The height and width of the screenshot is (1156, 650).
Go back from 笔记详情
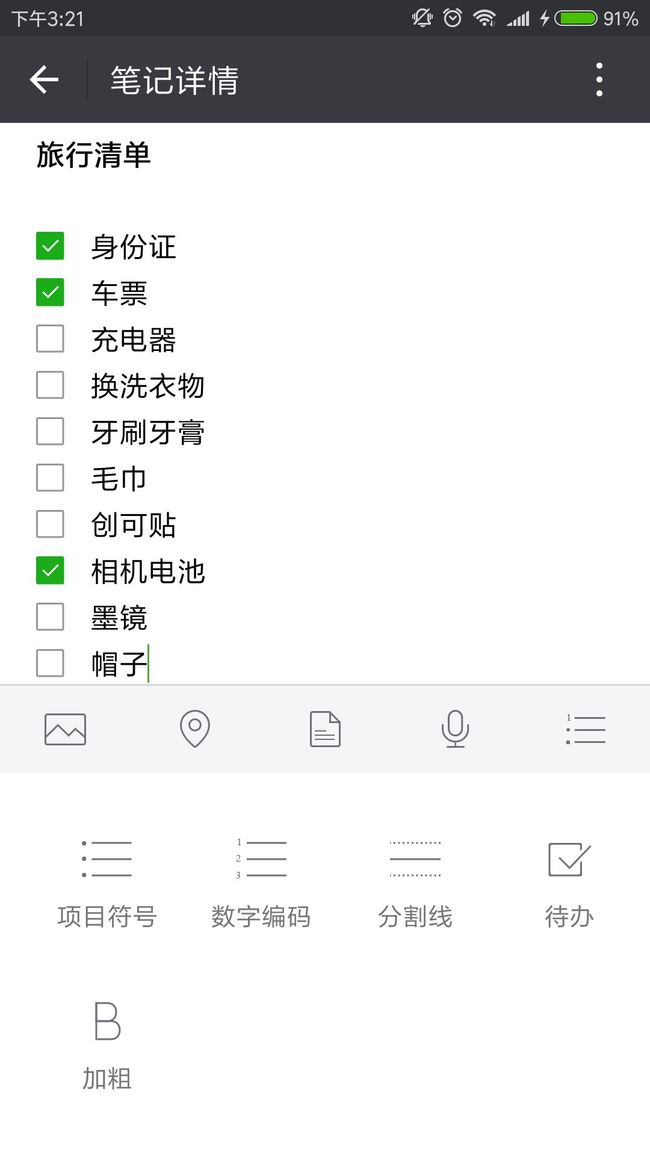[x=44, y=80]
